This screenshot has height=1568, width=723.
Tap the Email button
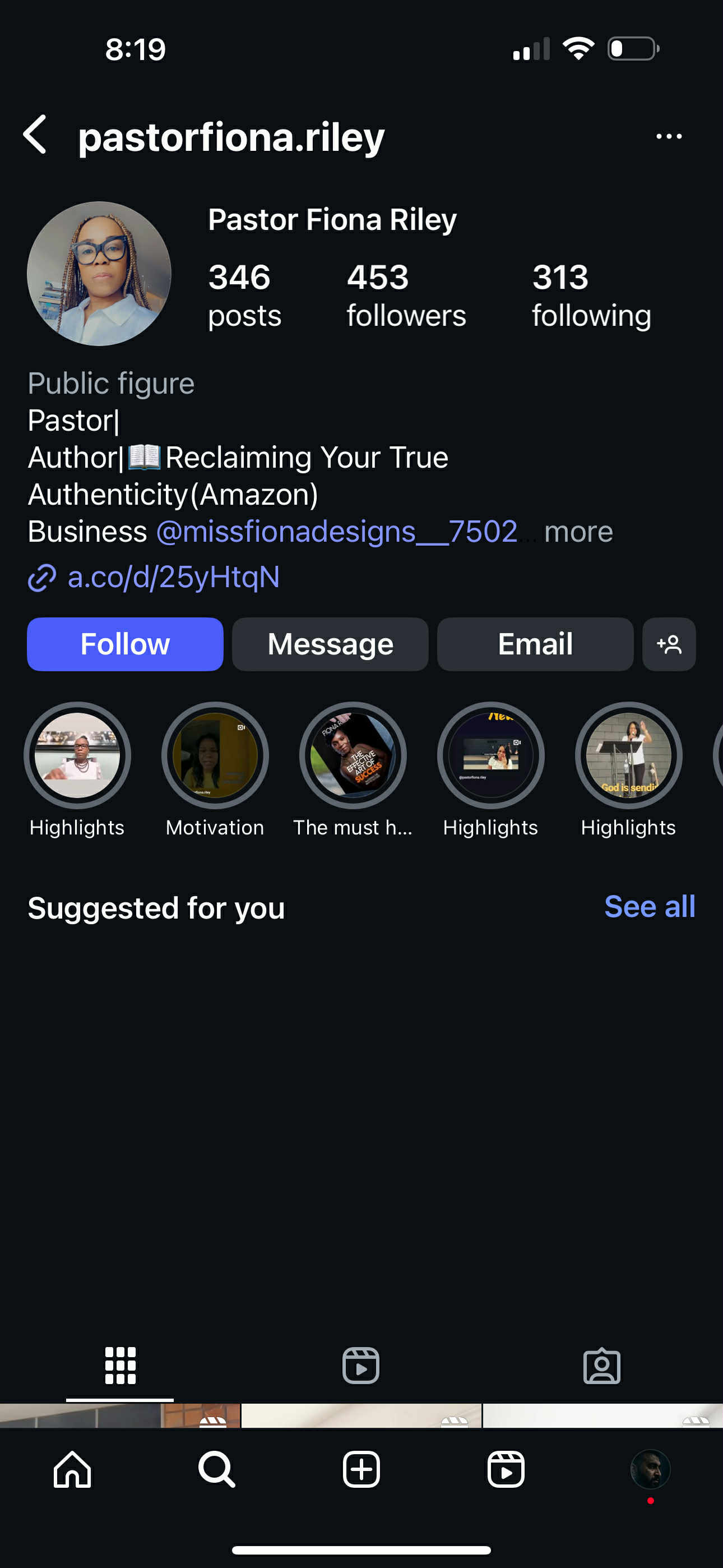tap(535, 644)
